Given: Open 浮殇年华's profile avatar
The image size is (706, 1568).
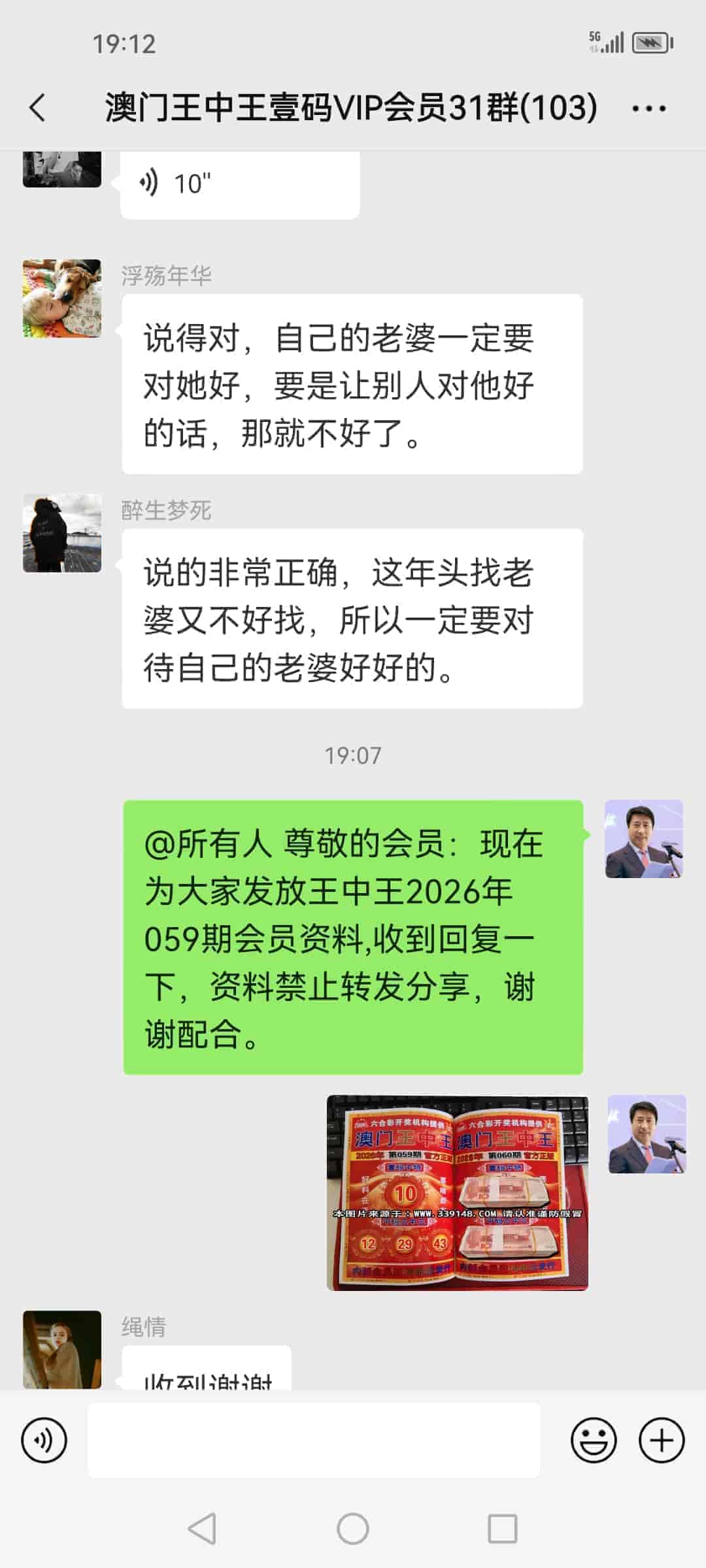Looking at the screenshot, I should tap(62, 299).
